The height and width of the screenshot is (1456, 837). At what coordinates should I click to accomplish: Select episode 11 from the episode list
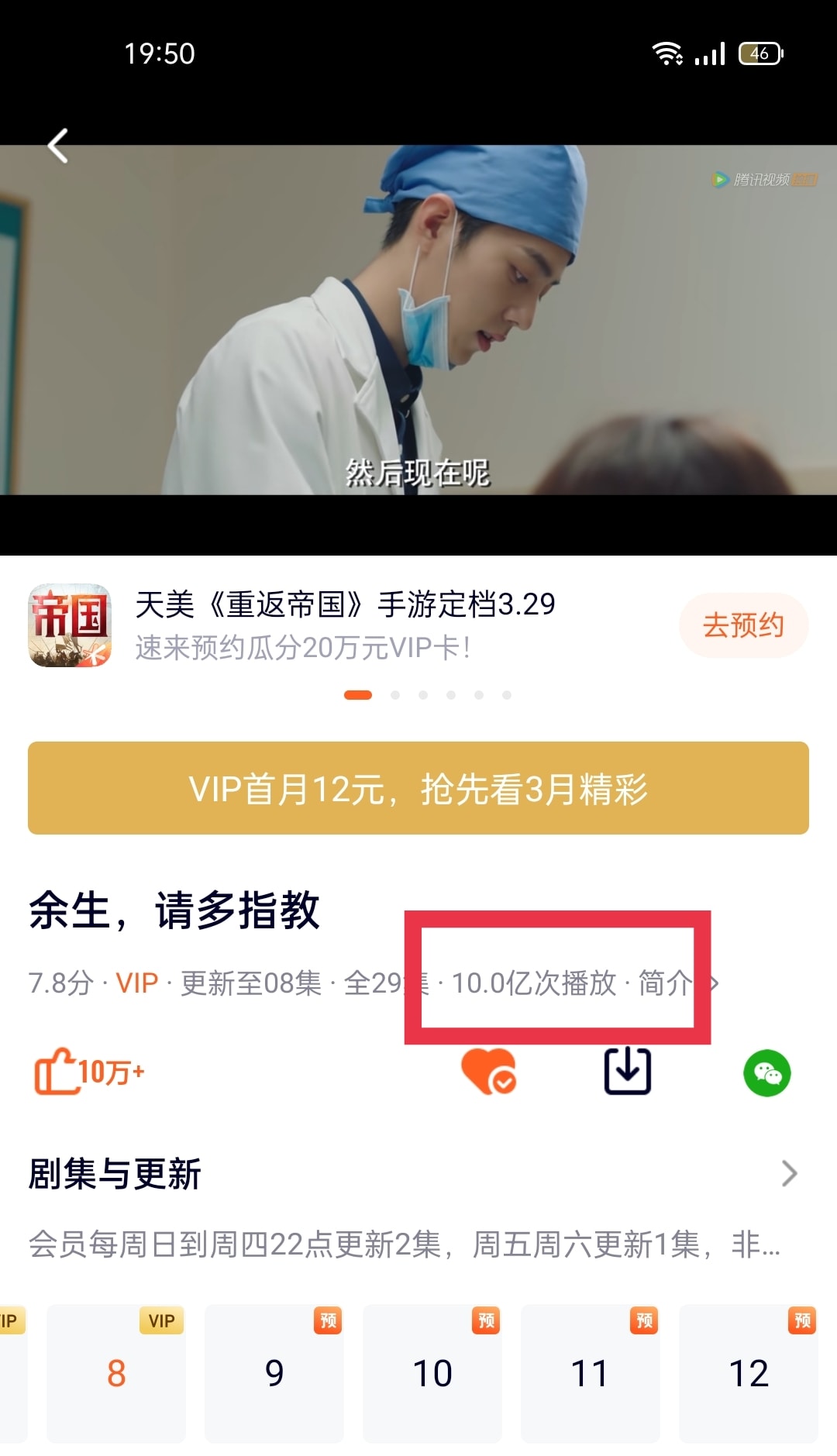point(589,1372)
